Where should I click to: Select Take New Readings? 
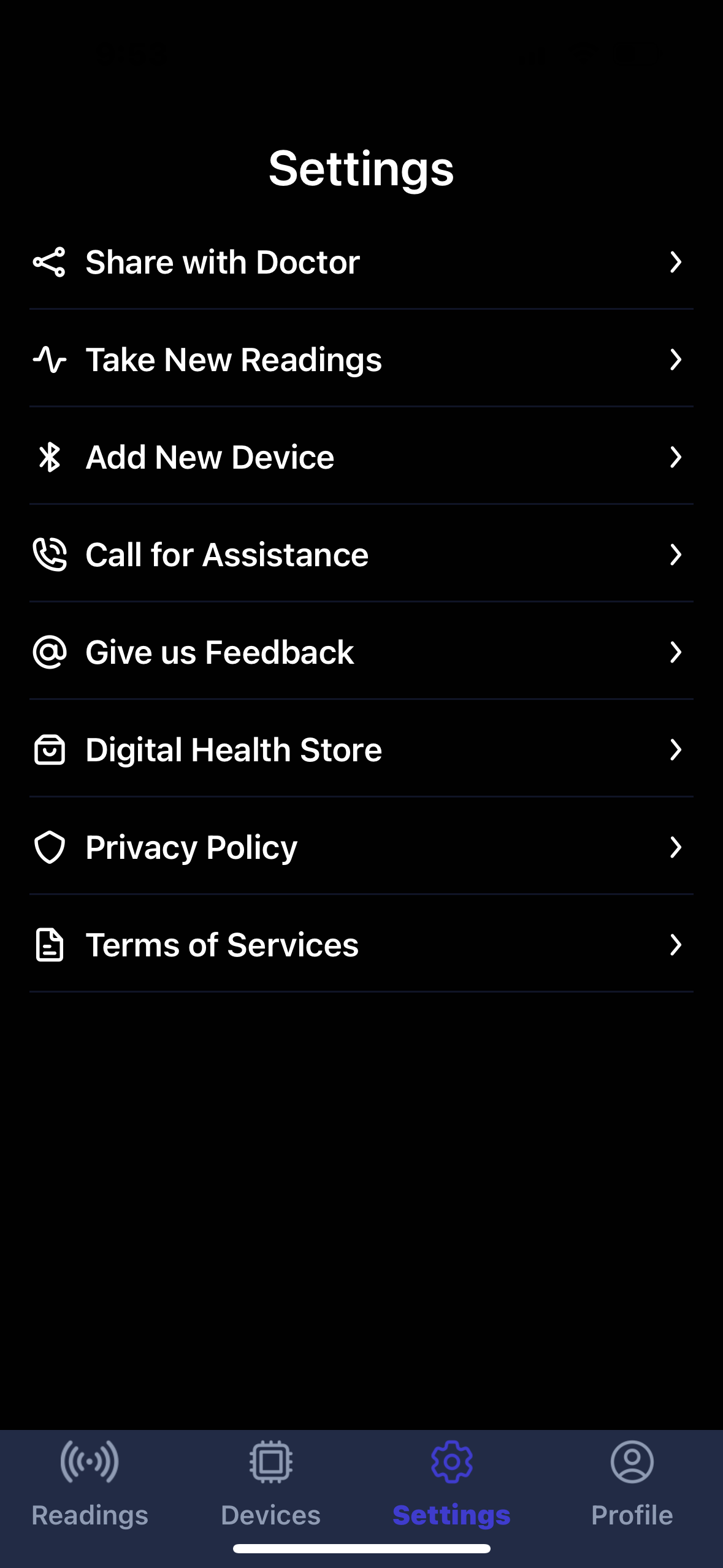(361, 359)
